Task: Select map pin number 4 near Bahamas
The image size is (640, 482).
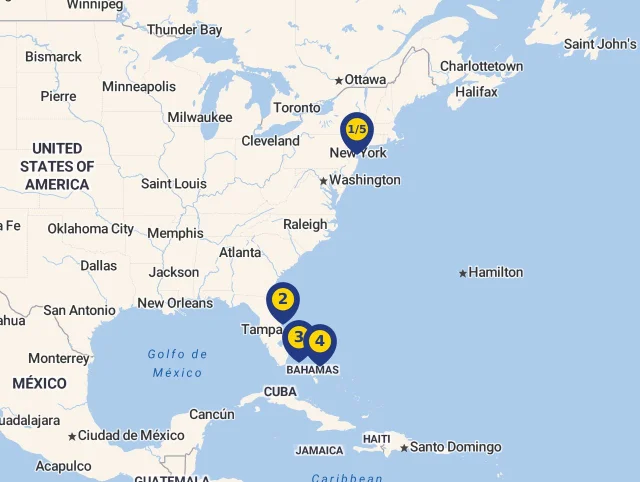Action: (320, 341)
